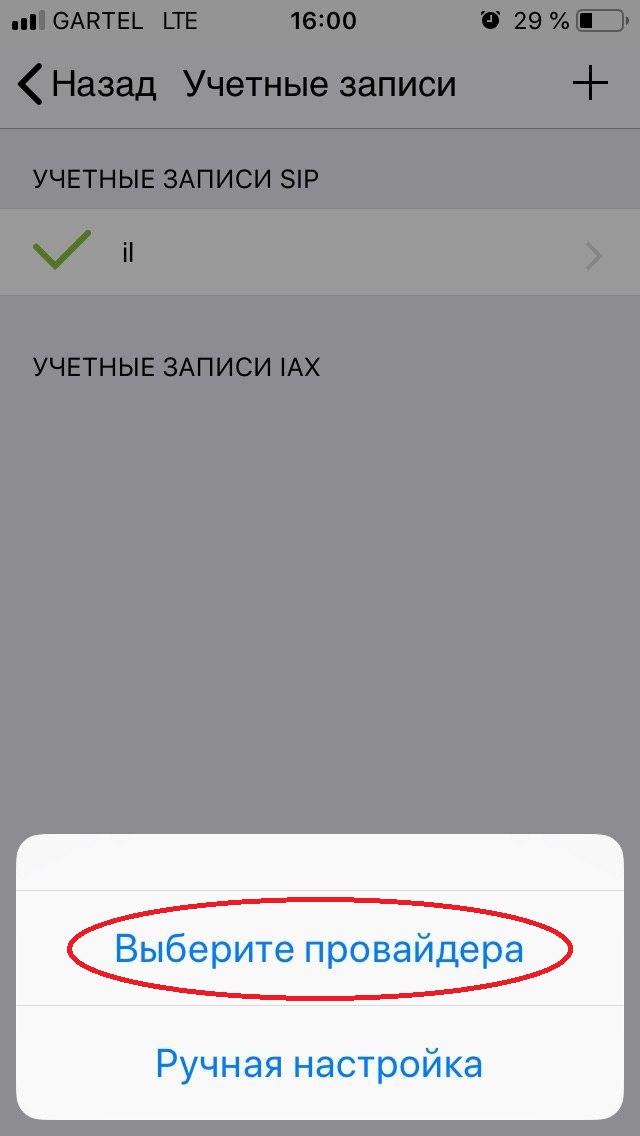The width and height of the screenshot is (640, 1136).
Task: Go back with 'Назад' button
Action: coord(88,84)
